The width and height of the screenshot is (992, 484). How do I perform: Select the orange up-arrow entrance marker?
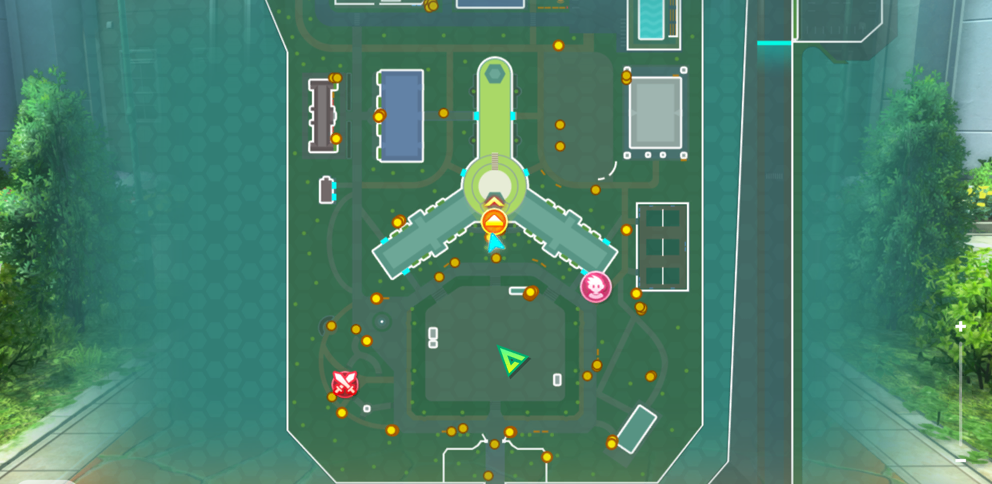(494, 222)
